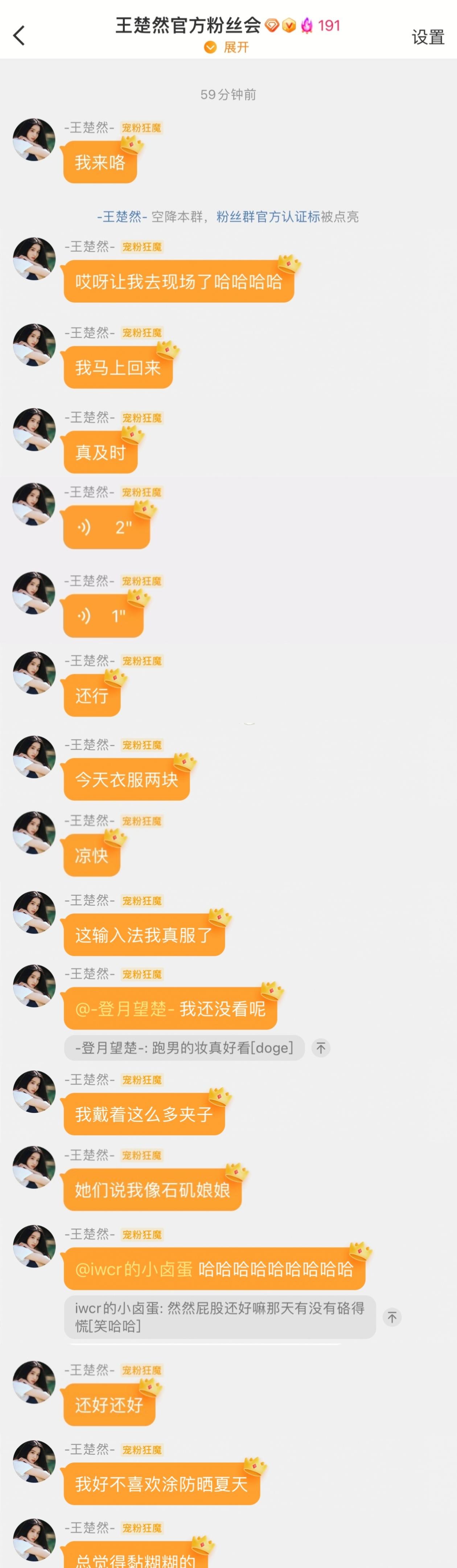Open the avatar beside the 我来咯 message
Viewport: 457px width, 1568px height.
pos(34,139)
